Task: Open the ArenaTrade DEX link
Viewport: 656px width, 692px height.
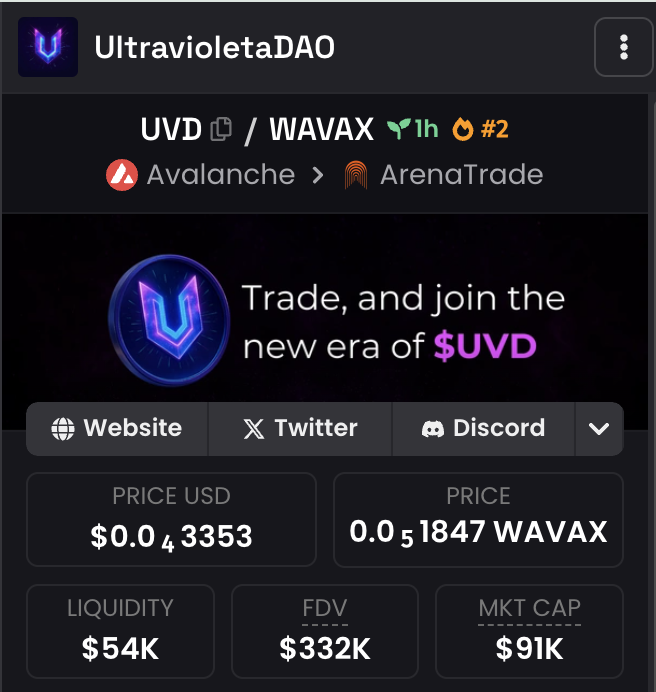Action: click(443, 175)
